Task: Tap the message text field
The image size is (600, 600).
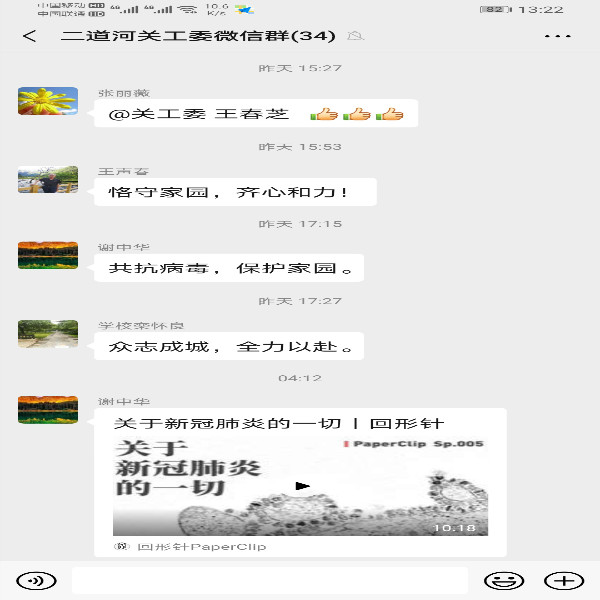Action: pyautogui.click(x=270, y=580)
